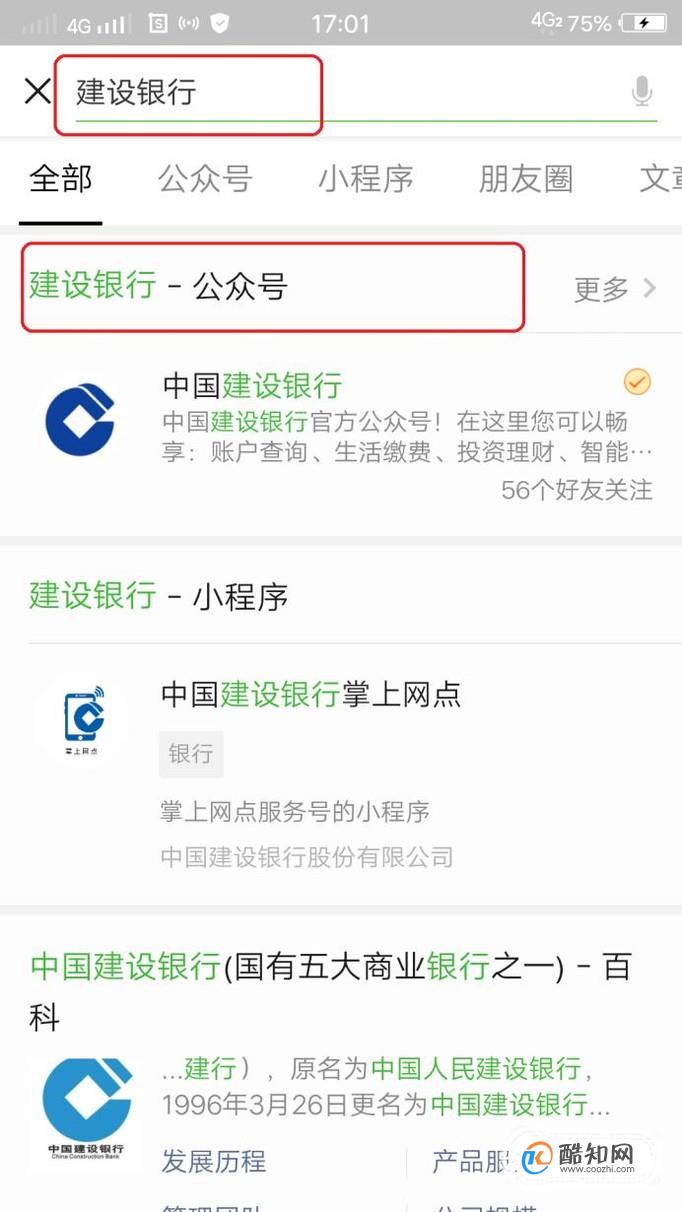Image resolution: width=682 pixels, height=1212 pixels.
Task: Close the search with the X icon
Action: (x=38, y=92)
